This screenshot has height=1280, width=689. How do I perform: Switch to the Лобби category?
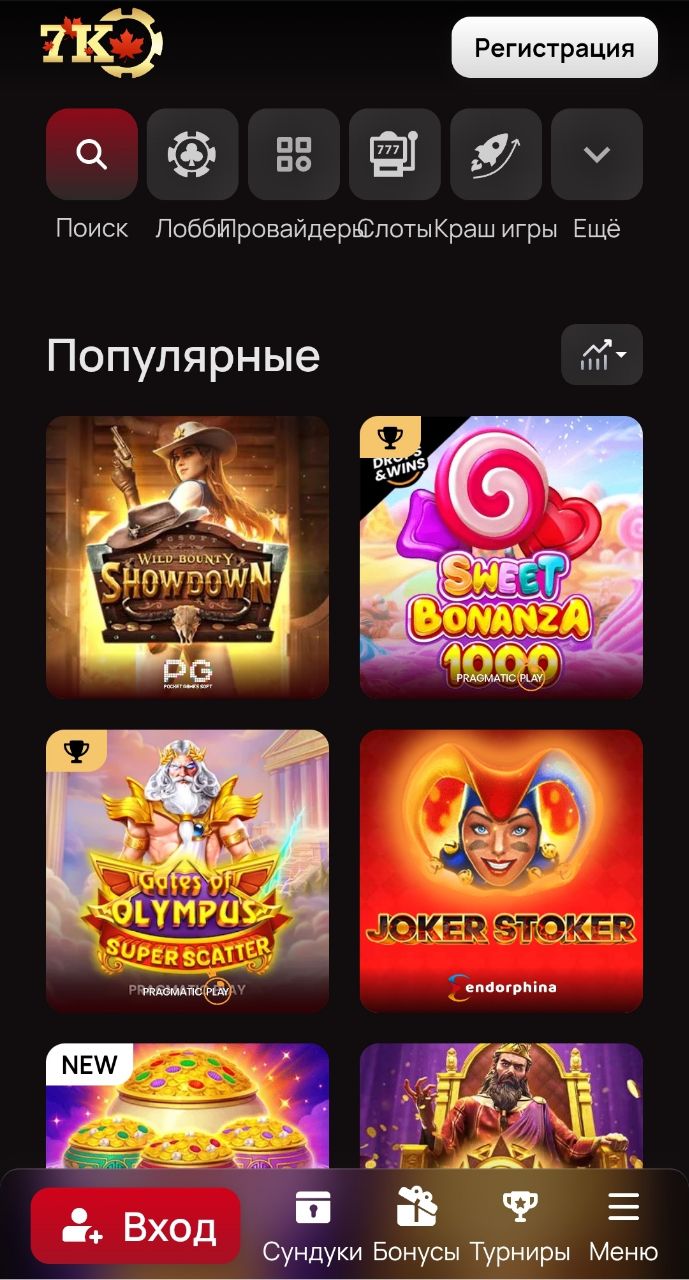pyautogui.click(x=192, y=155)
